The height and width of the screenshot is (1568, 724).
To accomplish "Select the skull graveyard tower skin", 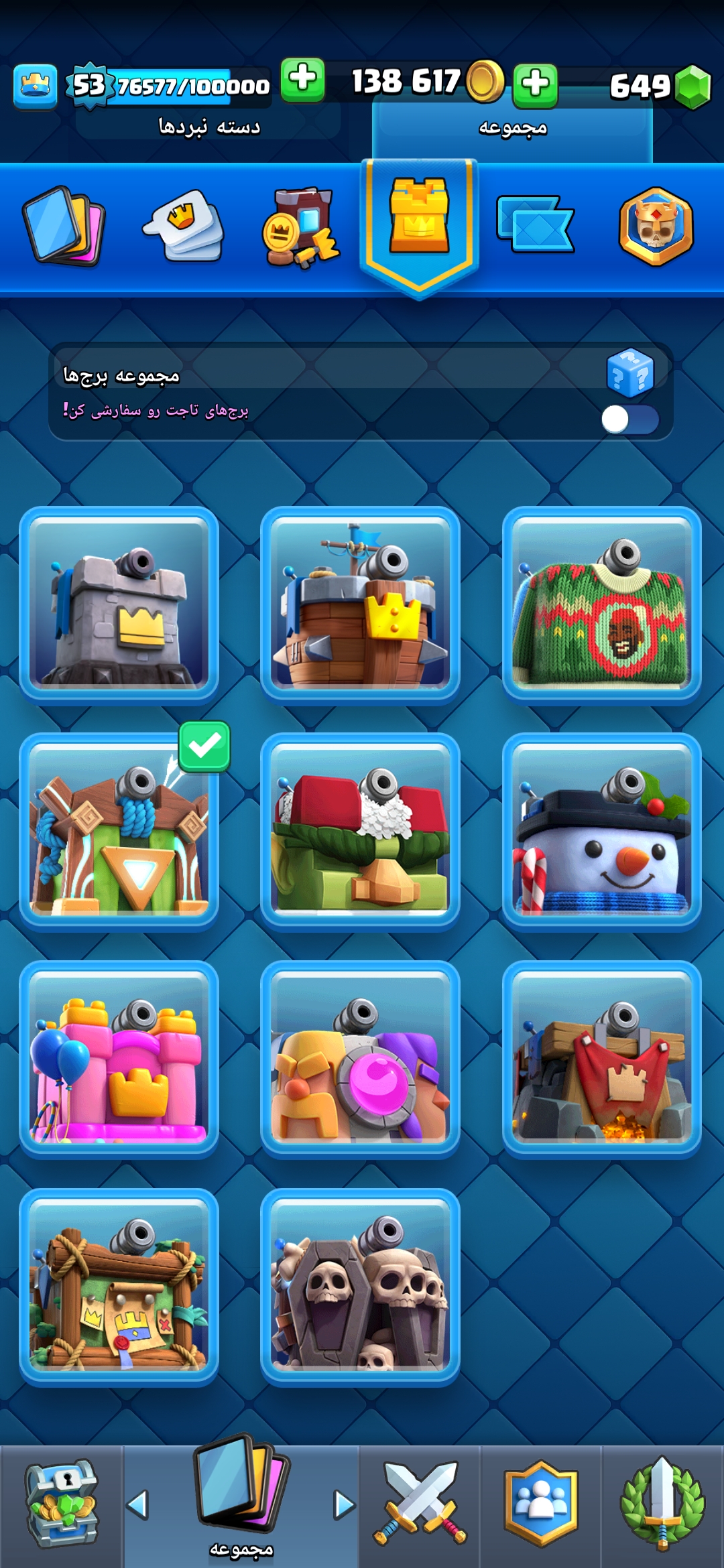I will [360, 1287].
